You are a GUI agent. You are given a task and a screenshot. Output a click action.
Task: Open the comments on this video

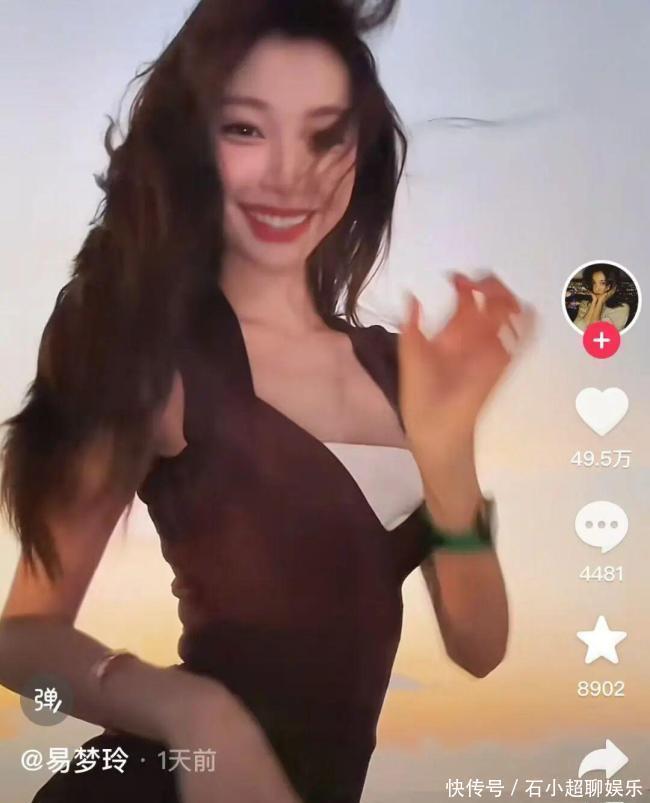coord(601,527)
